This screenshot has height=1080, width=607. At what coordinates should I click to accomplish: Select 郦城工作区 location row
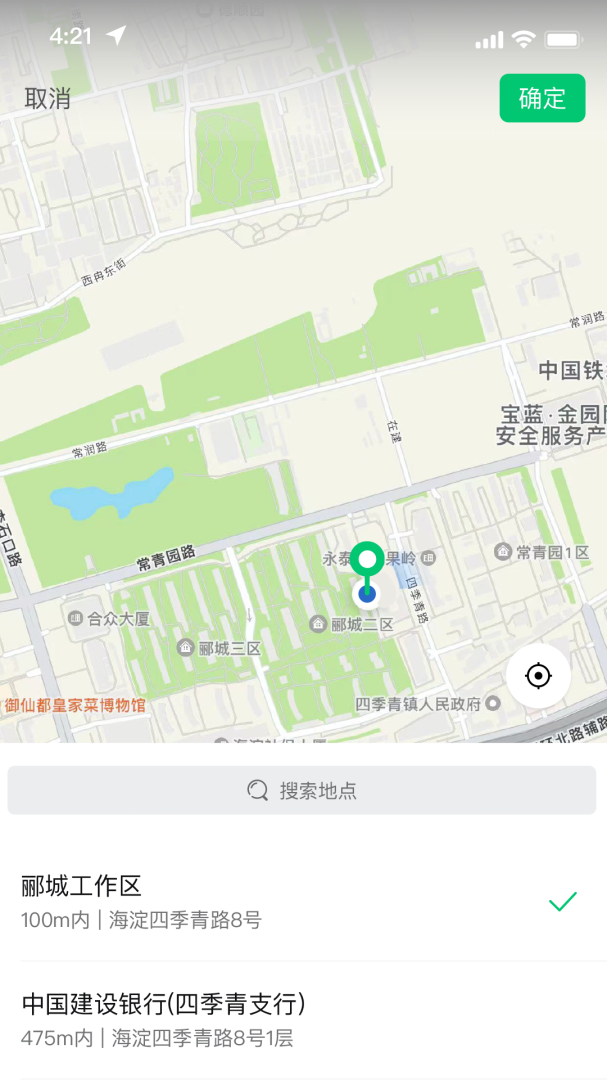click(300, 900)
